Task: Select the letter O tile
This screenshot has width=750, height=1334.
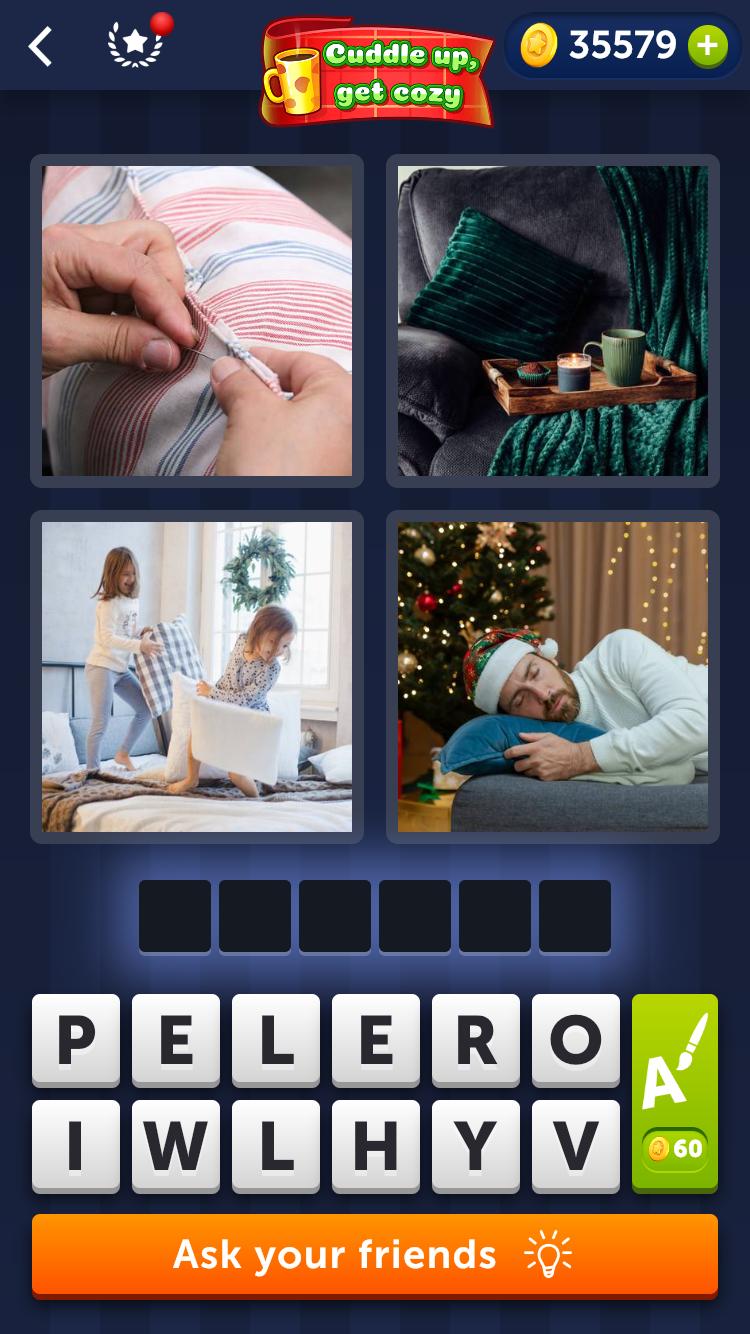Action: (x=576, y=1041)
